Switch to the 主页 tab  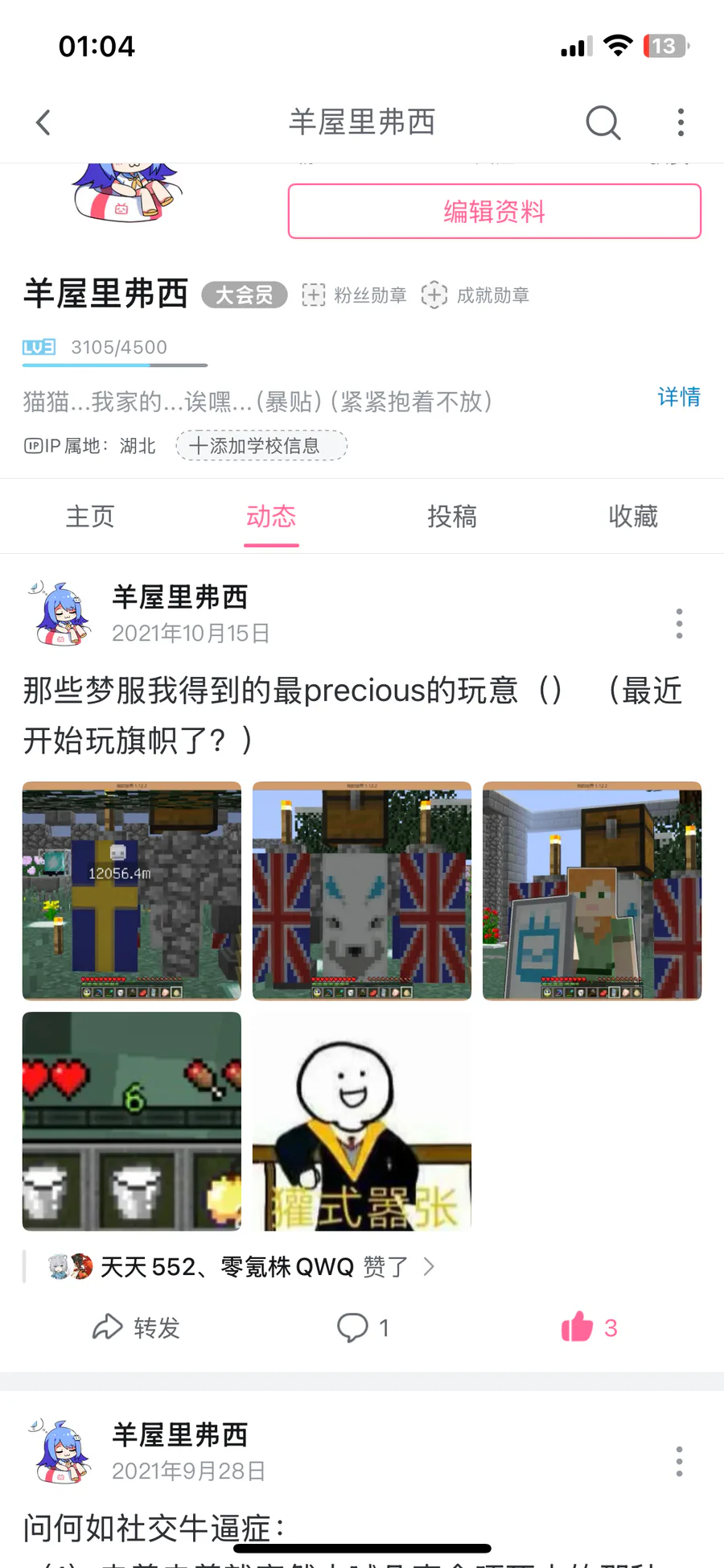(x=90, y=516)
